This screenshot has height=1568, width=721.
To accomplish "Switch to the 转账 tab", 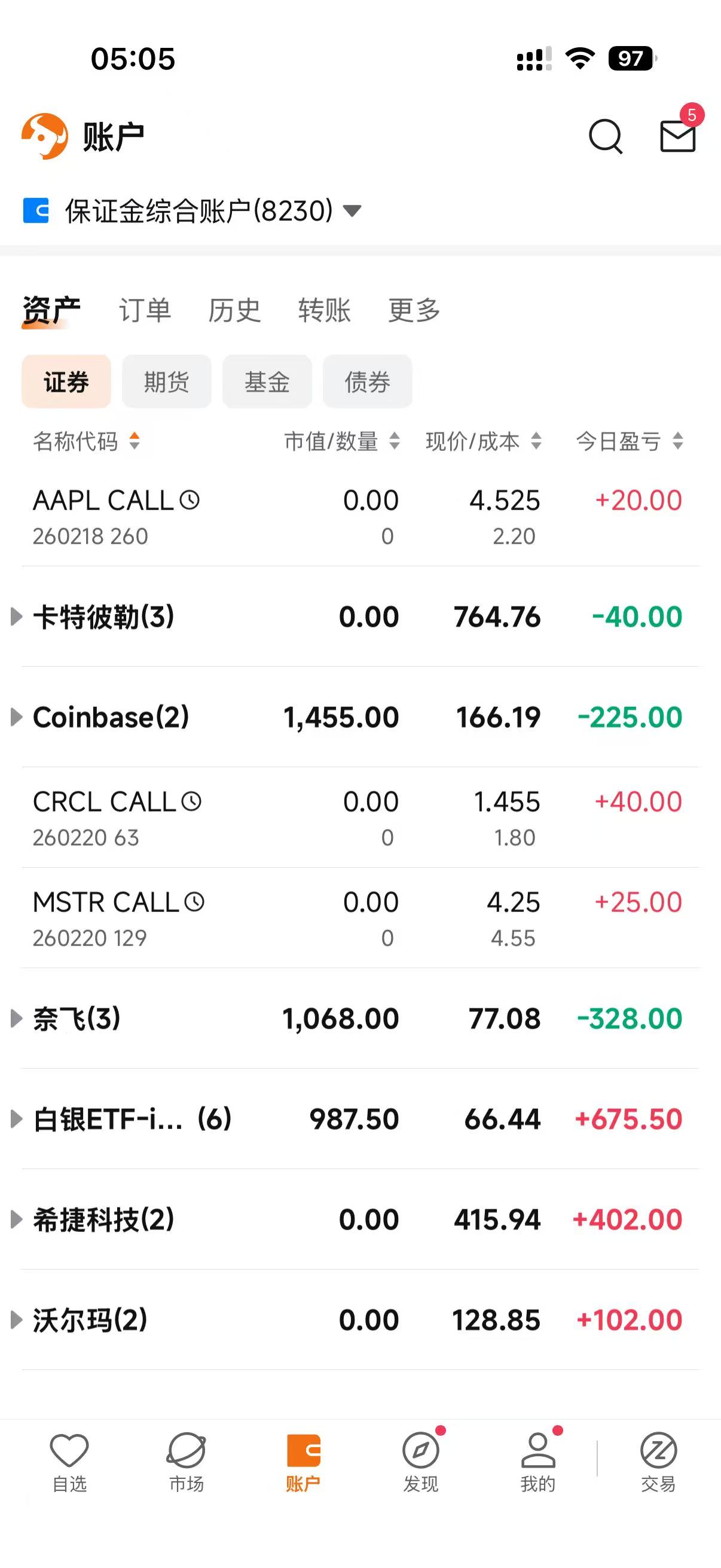I will (x=324, y=310).
